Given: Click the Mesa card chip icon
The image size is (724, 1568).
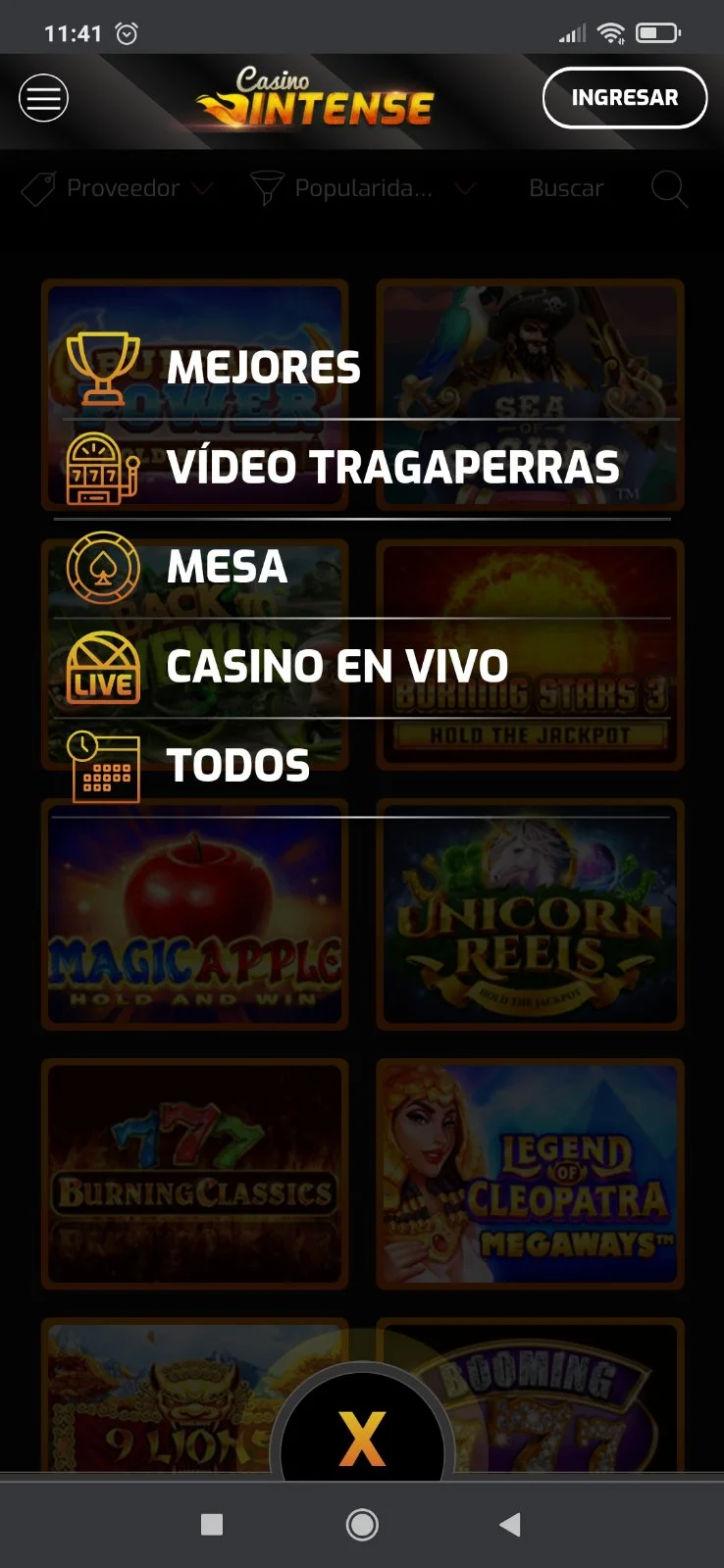Looking at the screenshot, I should tap(103, 567).
